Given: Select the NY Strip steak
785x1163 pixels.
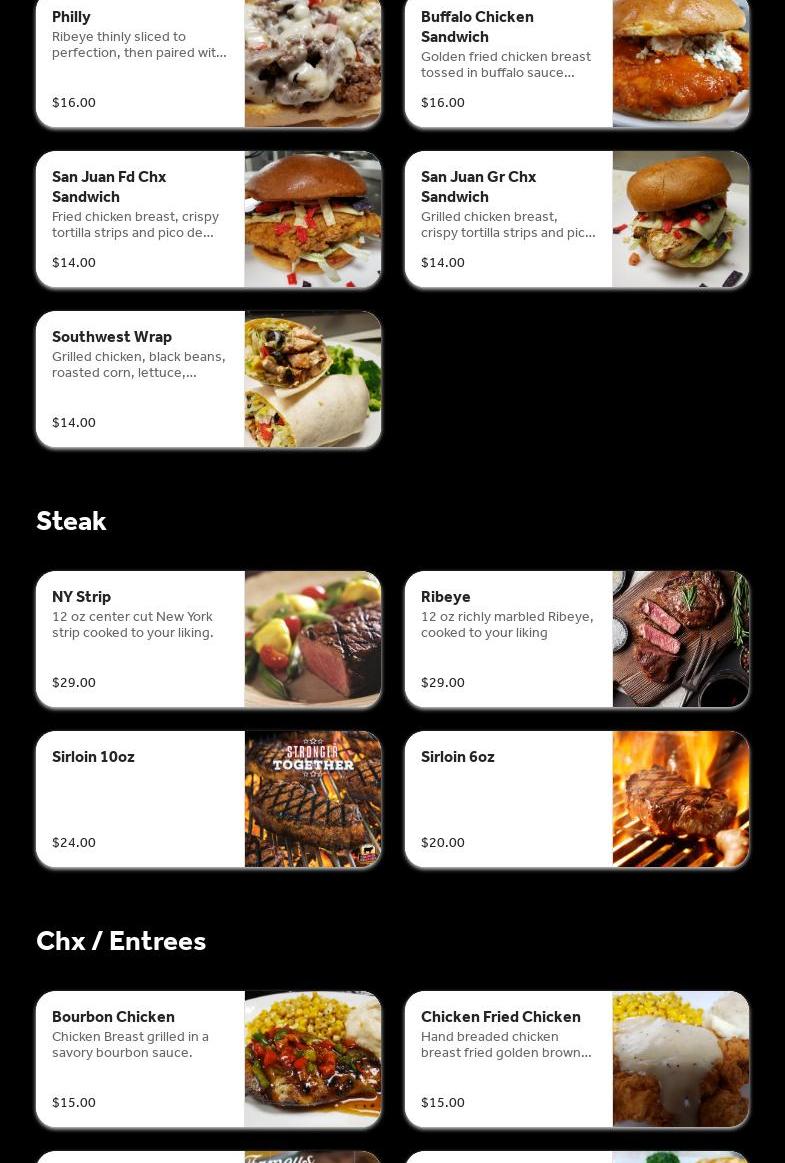Looking at the screenshot, I should click(208, 639).
